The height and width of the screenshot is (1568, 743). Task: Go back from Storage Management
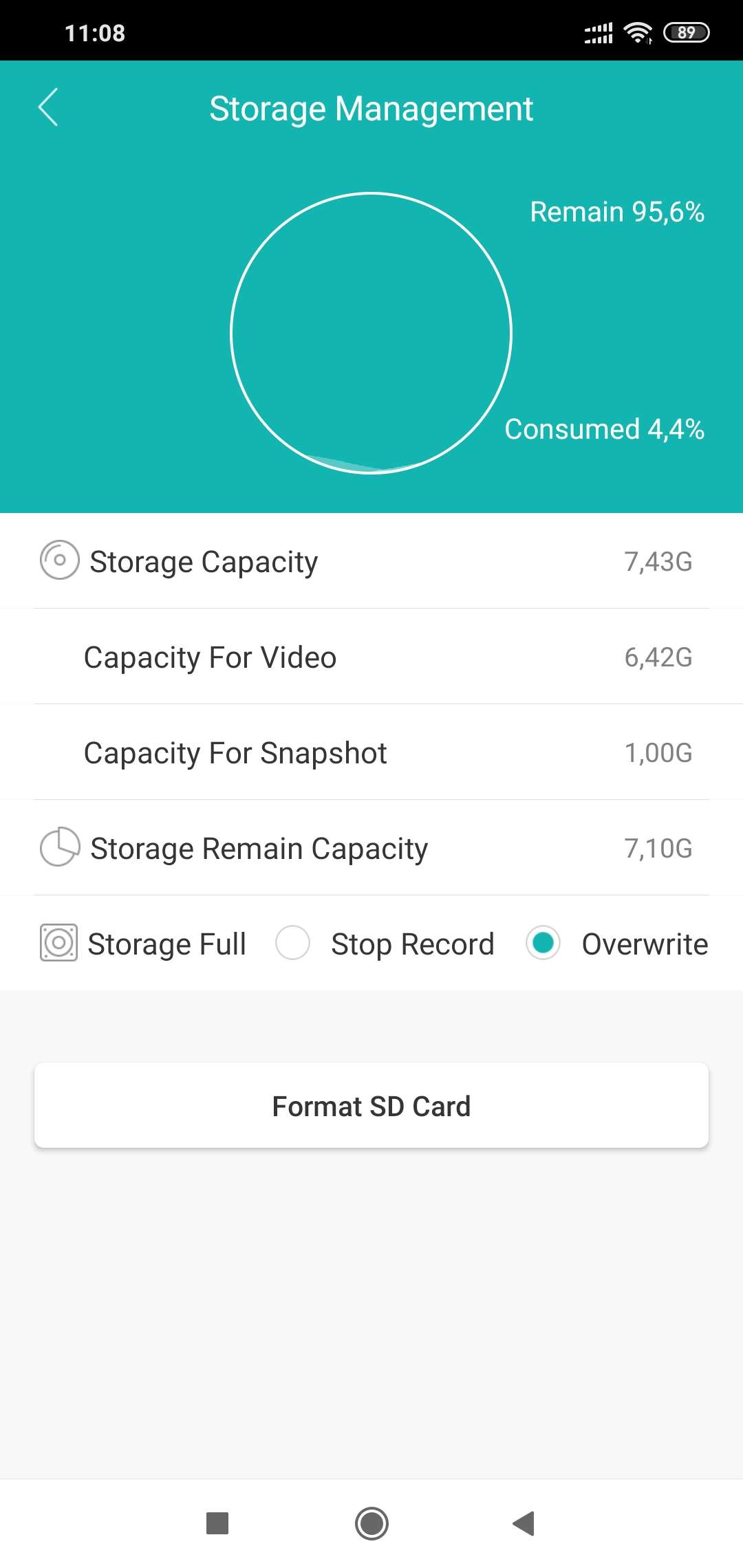point(48,107)
